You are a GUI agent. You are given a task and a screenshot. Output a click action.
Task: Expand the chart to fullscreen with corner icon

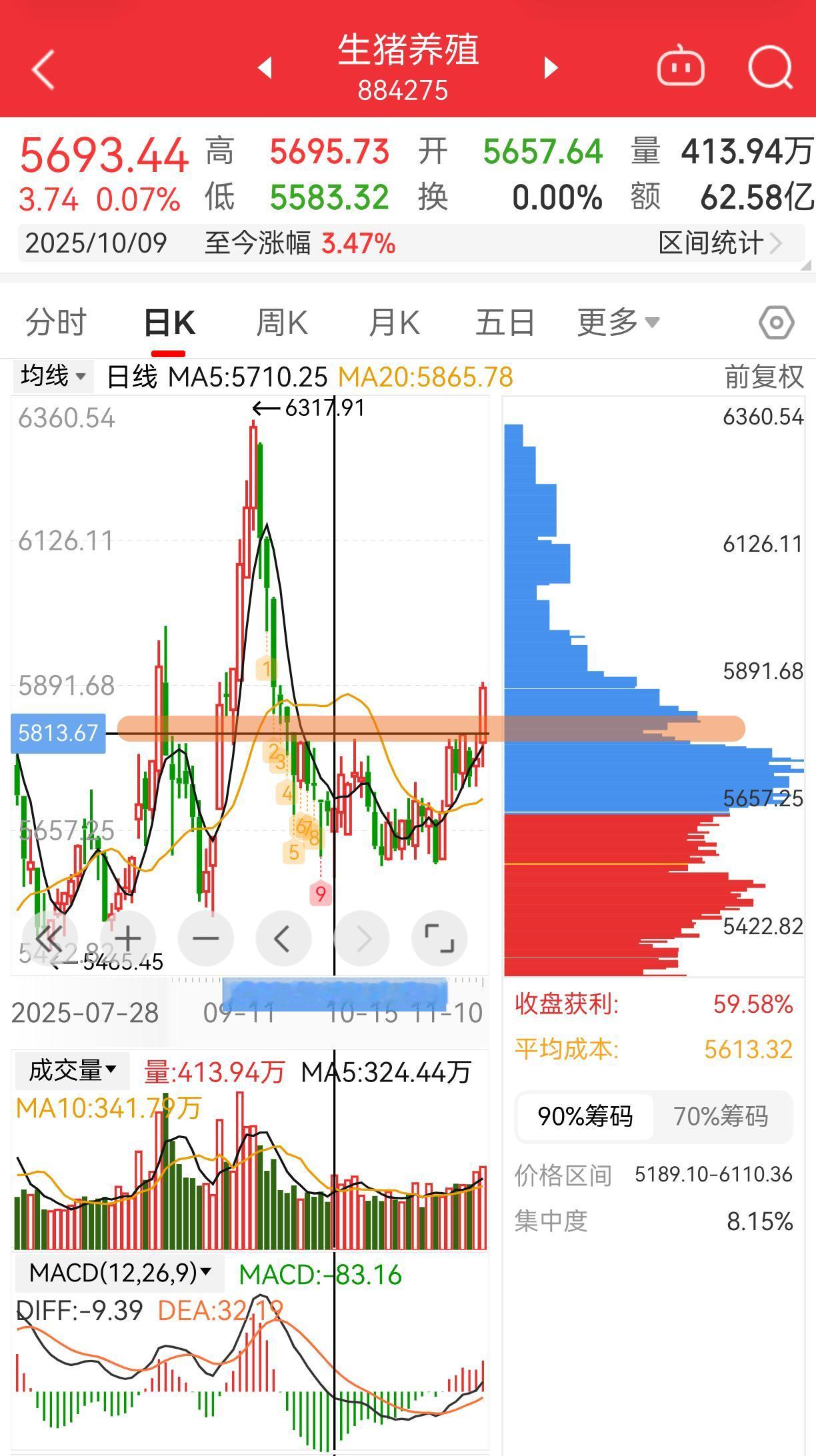439,937
